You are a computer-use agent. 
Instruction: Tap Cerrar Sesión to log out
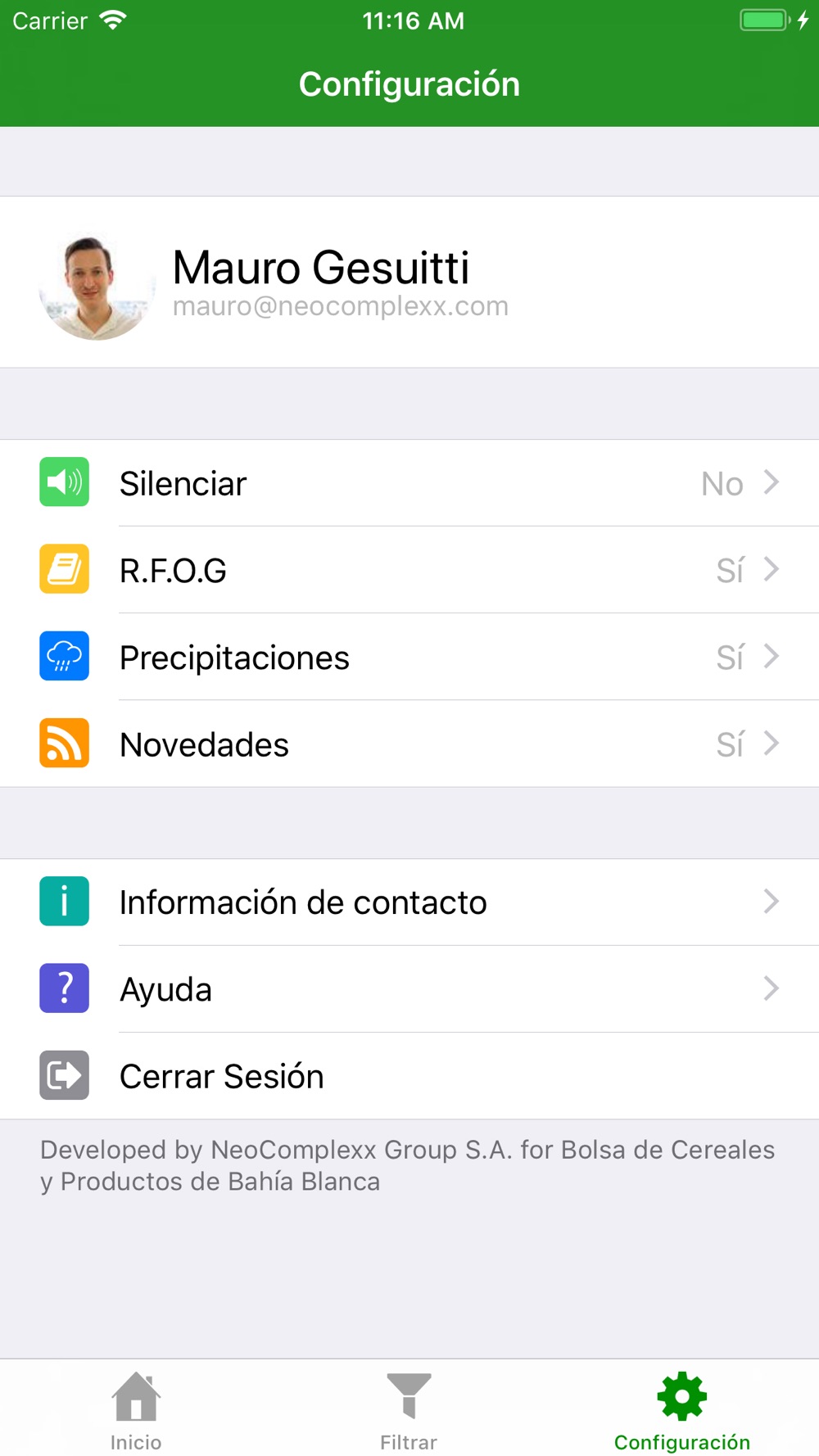click(x=409, y=1075)
